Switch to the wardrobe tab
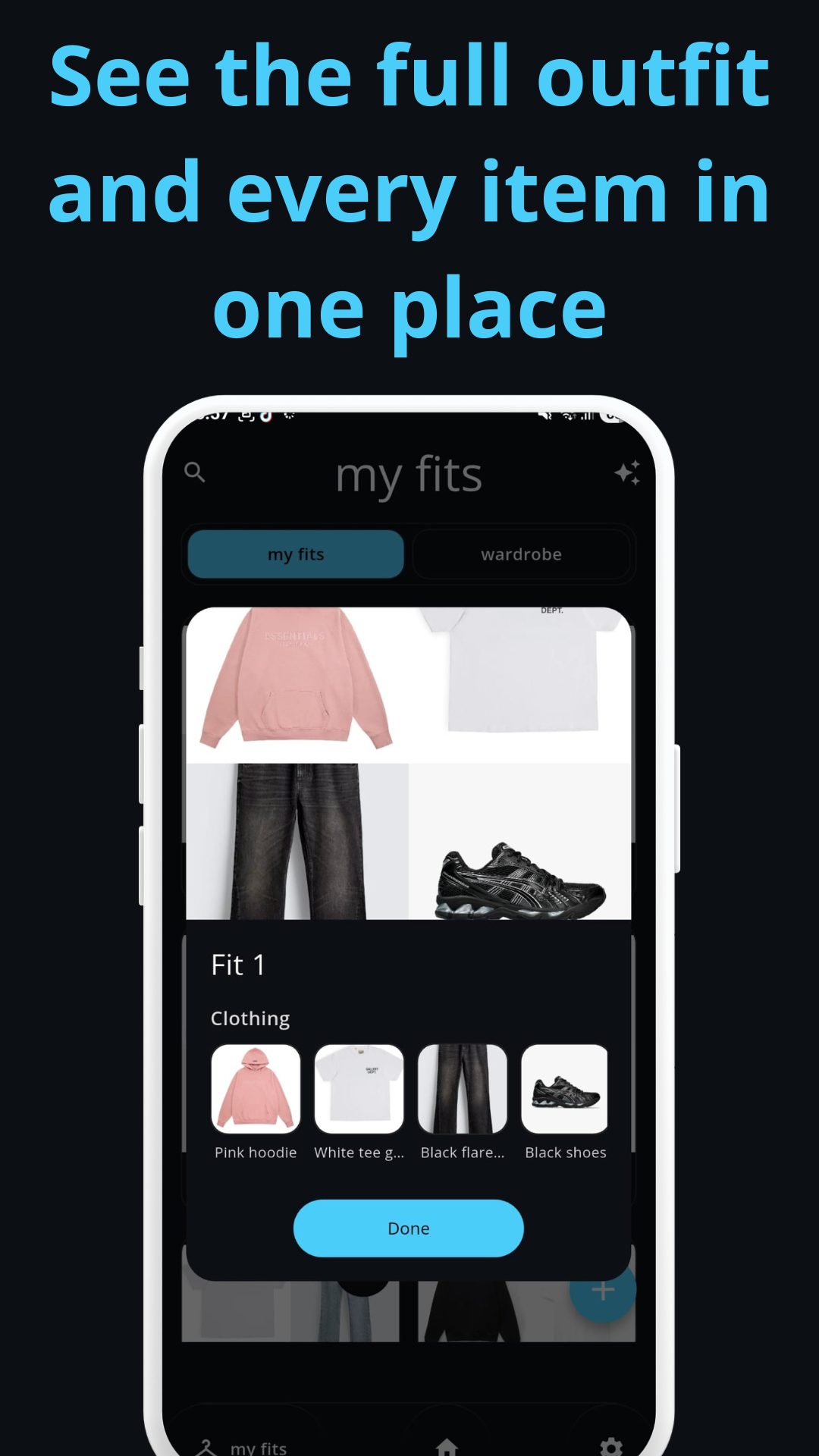 [x=521, y=554]
